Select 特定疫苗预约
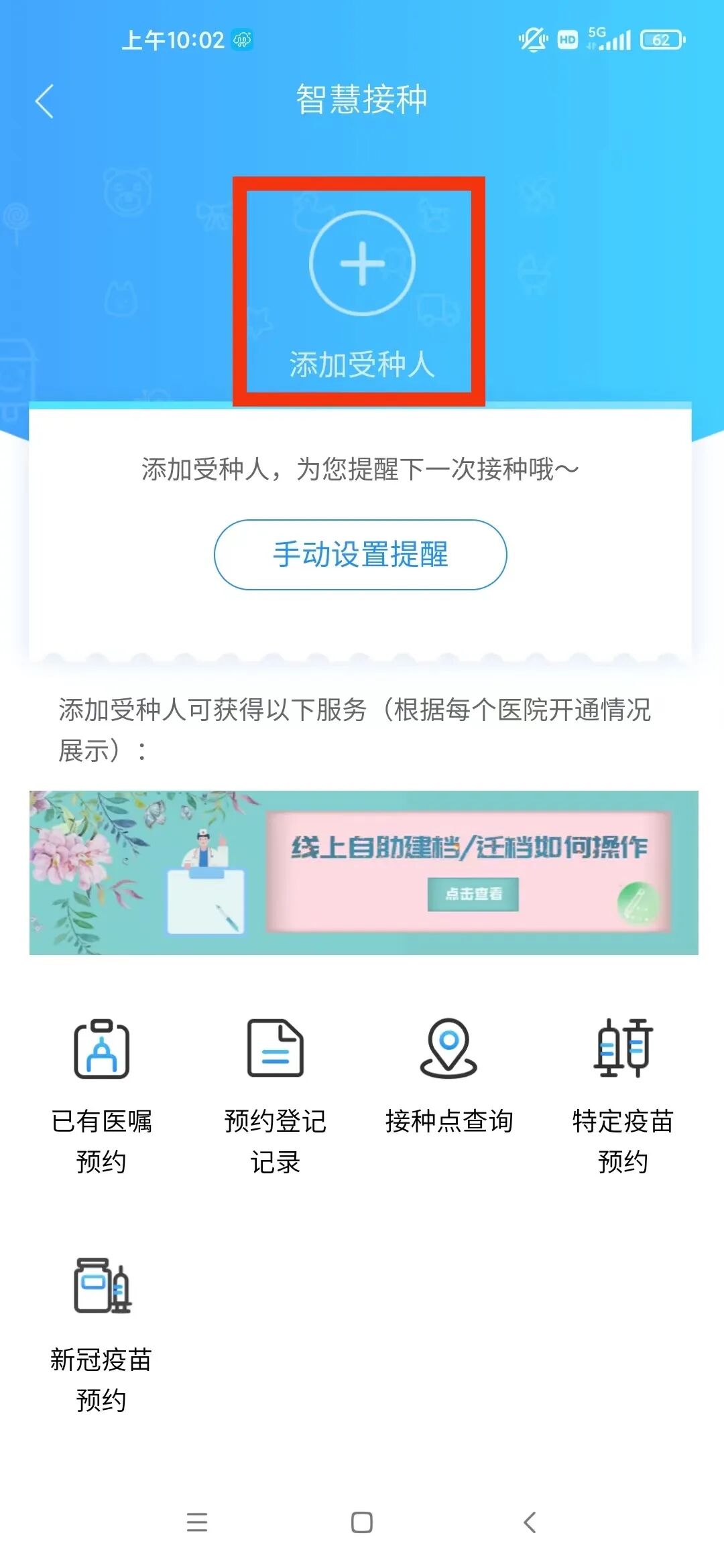The image size is (724, 1568). 623,1092
